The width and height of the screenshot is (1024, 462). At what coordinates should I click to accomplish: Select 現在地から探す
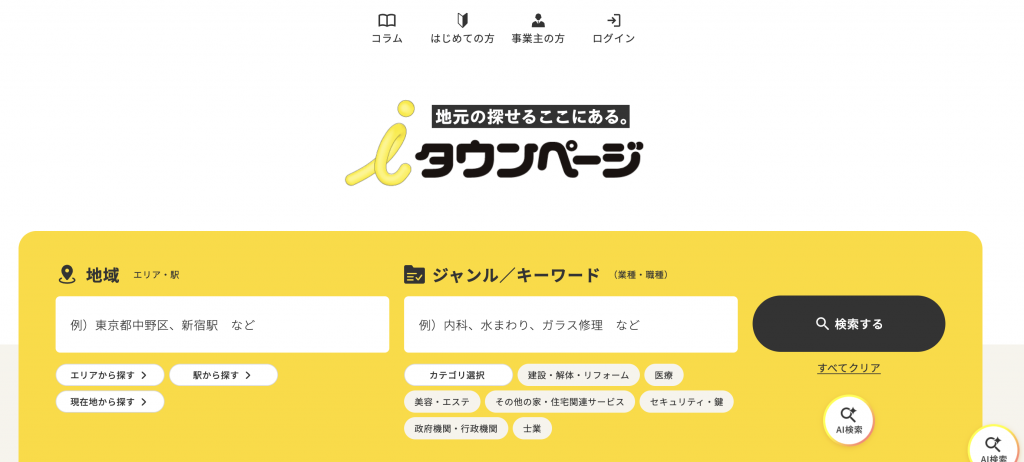(x=110, y=402)
